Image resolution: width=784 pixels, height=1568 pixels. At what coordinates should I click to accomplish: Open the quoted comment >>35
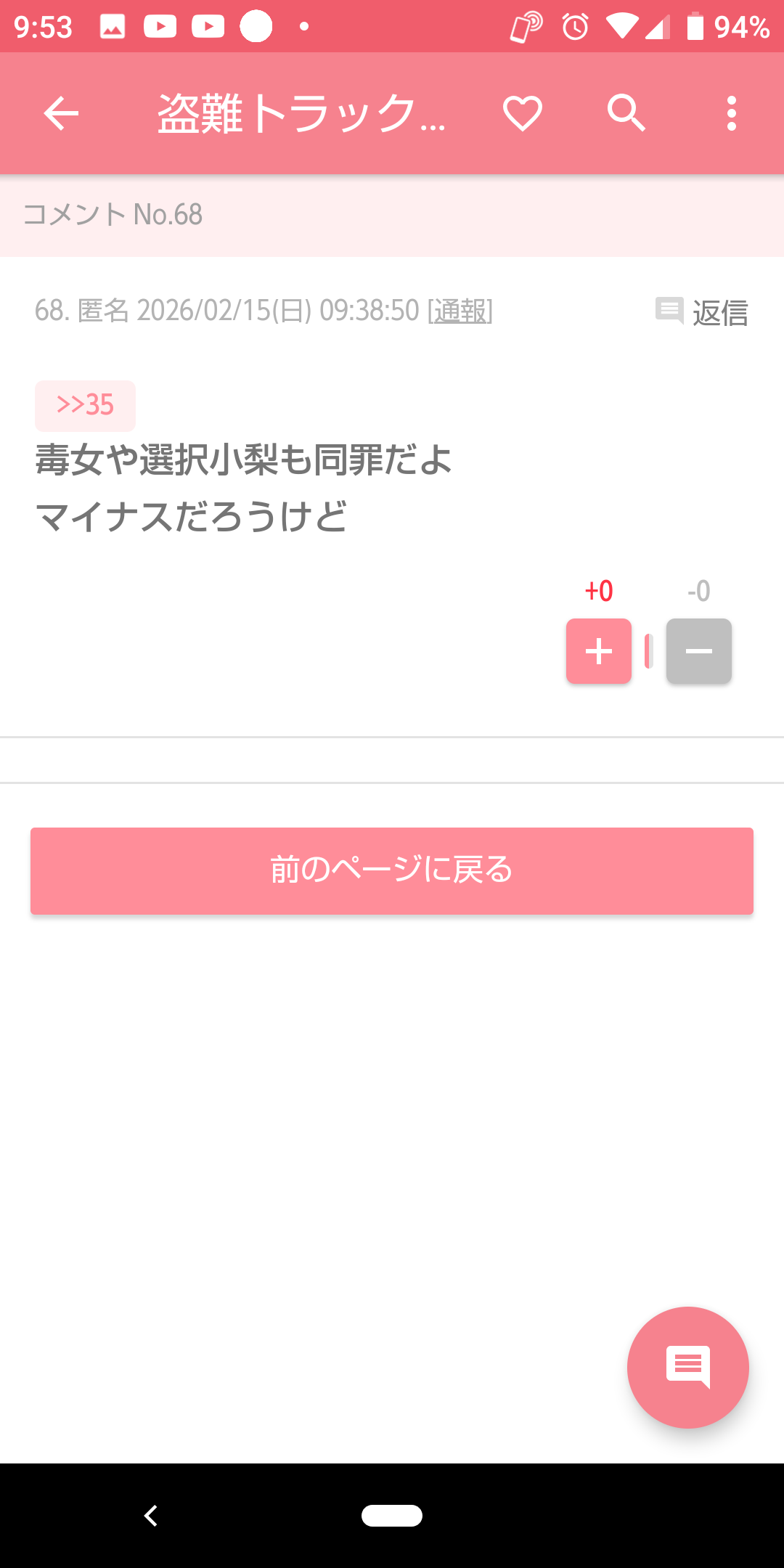pos(85,405)
